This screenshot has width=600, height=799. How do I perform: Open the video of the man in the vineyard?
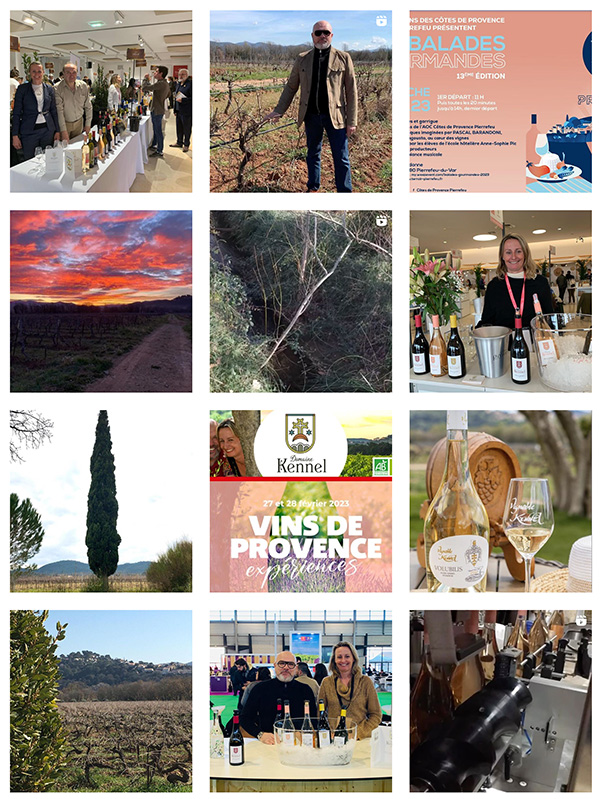pos(301,101)
